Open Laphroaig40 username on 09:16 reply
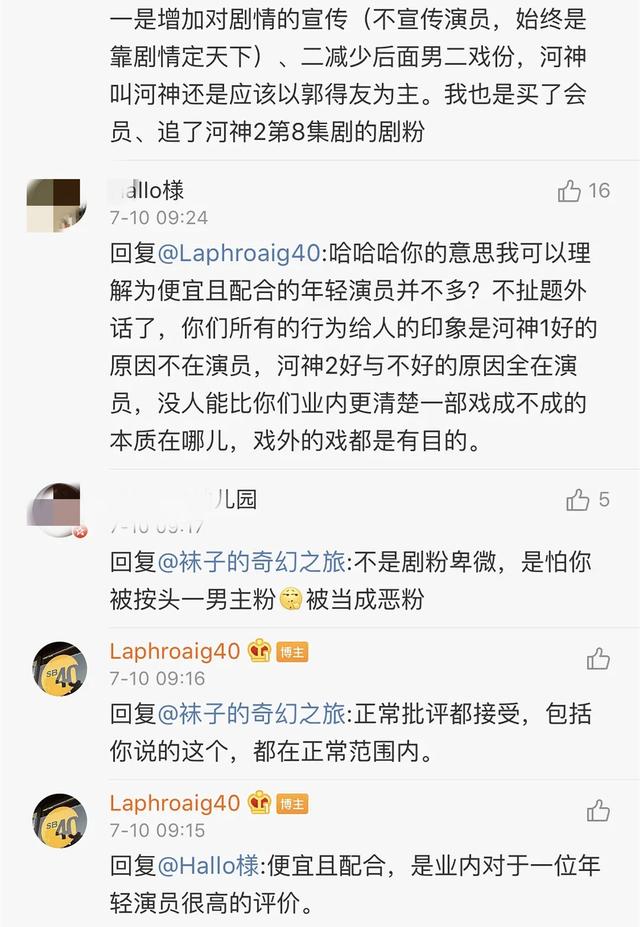The height and width of the screenshot is (927, 640). coord(175,651)
